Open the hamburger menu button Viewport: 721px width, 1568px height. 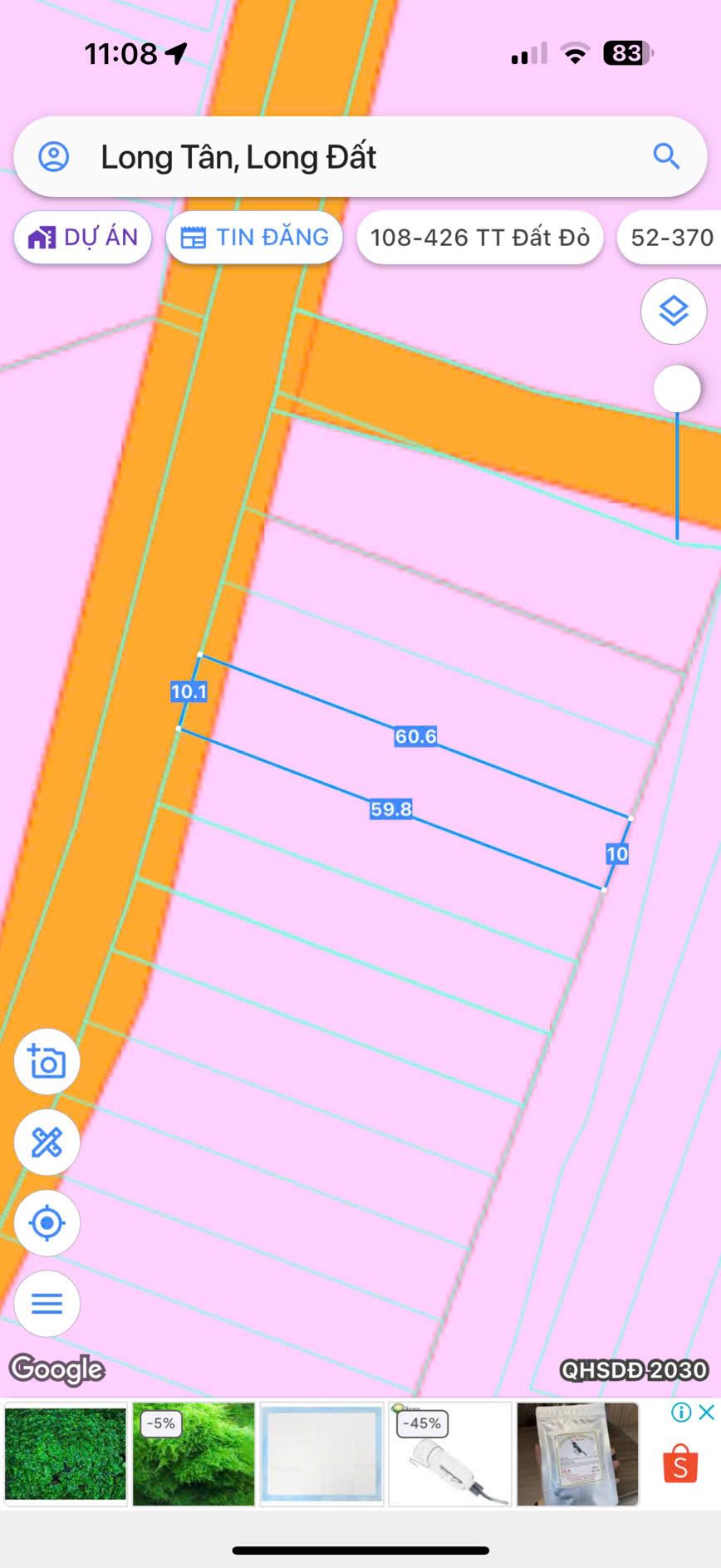(47, 1304)
